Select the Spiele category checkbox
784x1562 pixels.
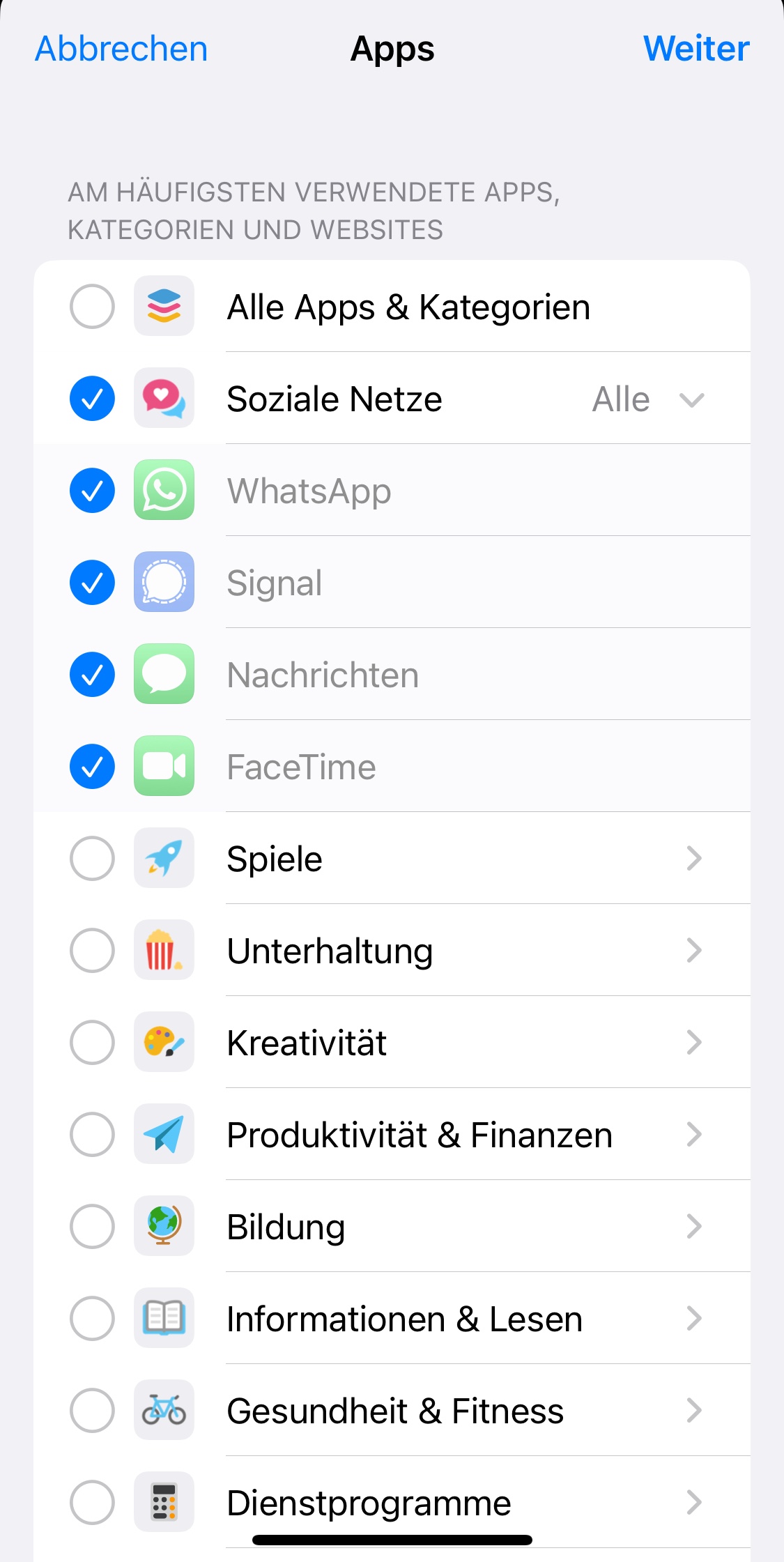[92, 859]
